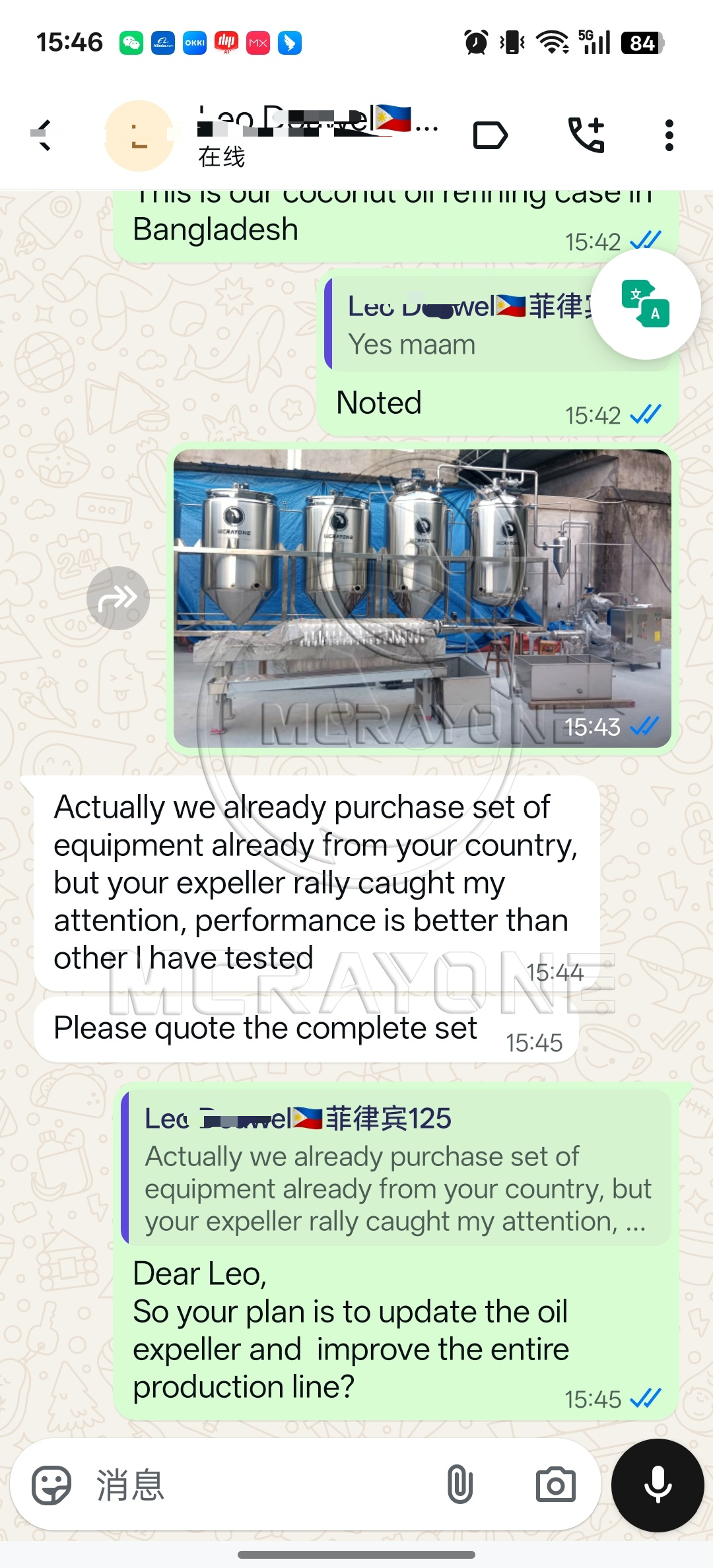Open the contact's profile picture
Screen dimensions: 713x1568
click(139, 135)
